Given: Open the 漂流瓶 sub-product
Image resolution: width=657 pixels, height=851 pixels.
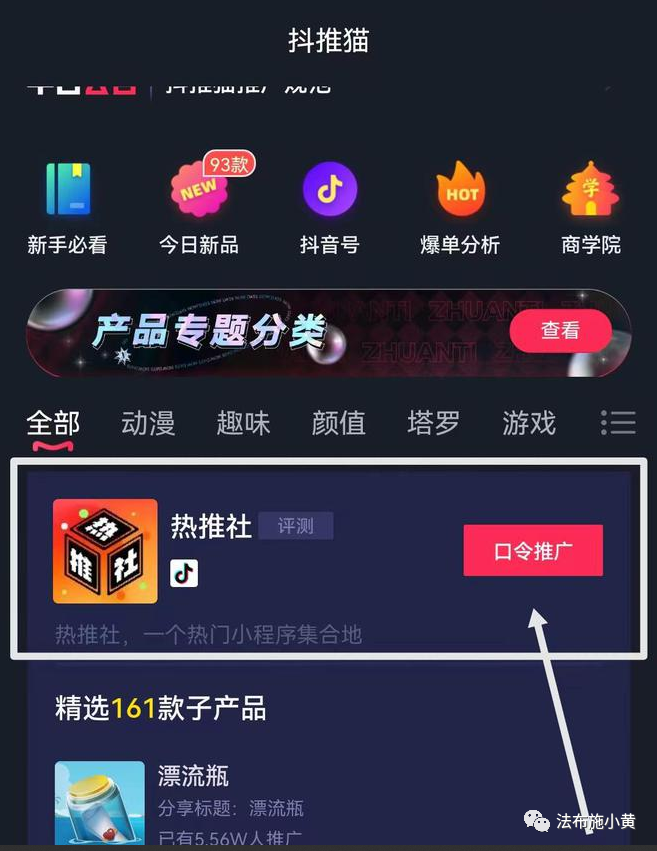Looking at the screenshot, I should [x=193, y=775].
